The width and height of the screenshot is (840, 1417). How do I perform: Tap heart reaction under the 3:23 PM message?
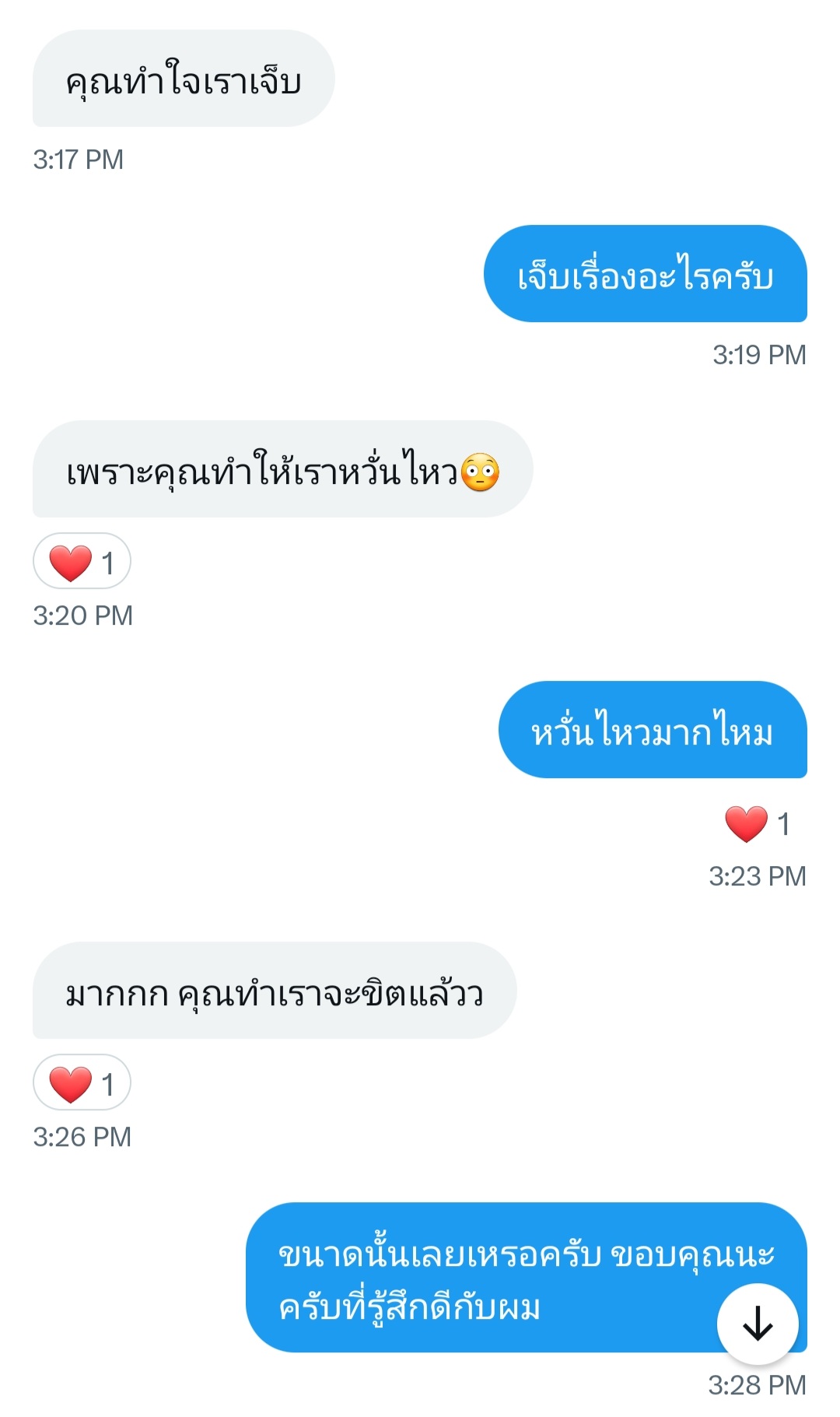[x=756, y=823]
